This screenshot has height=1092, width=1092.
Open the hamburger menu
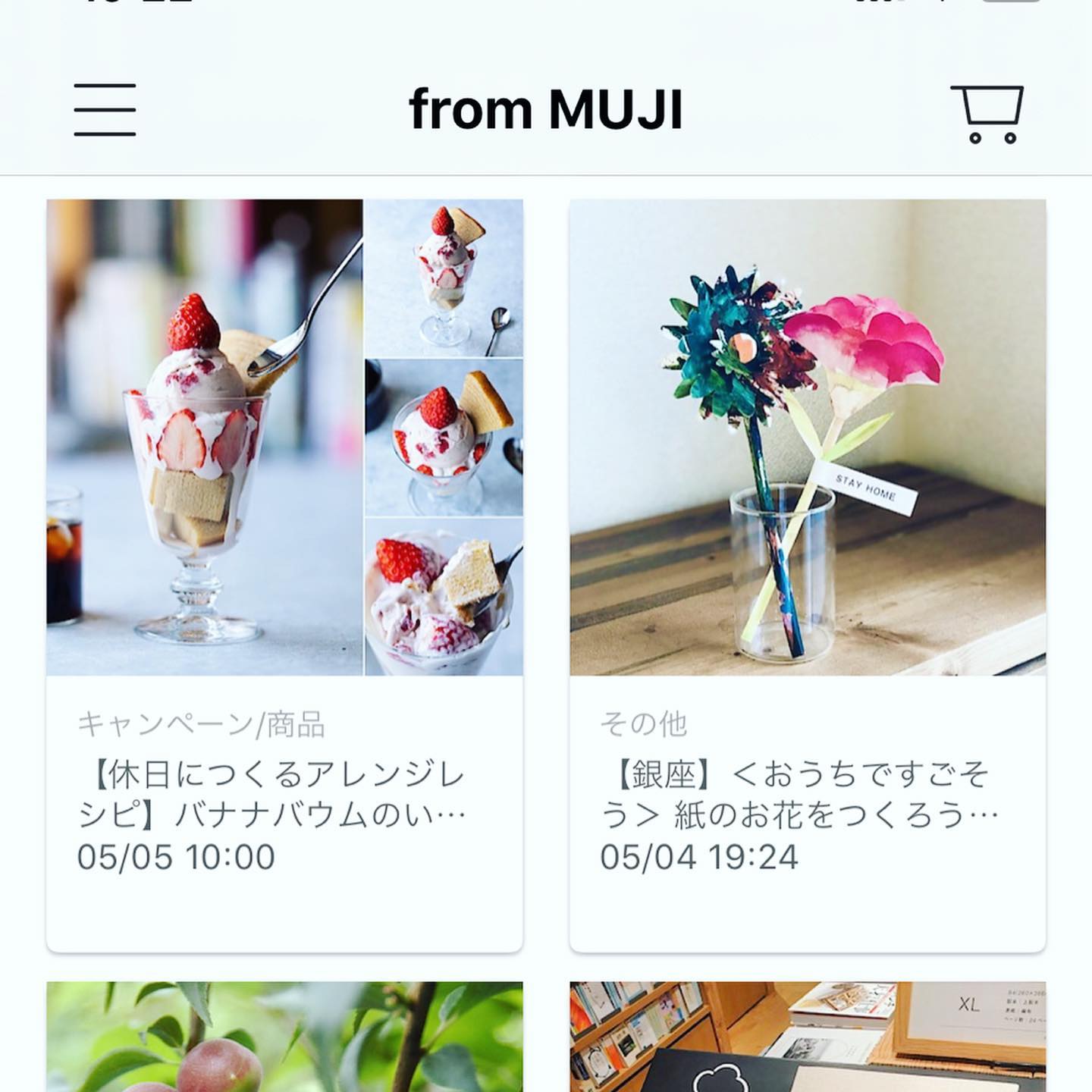point(105,110)
